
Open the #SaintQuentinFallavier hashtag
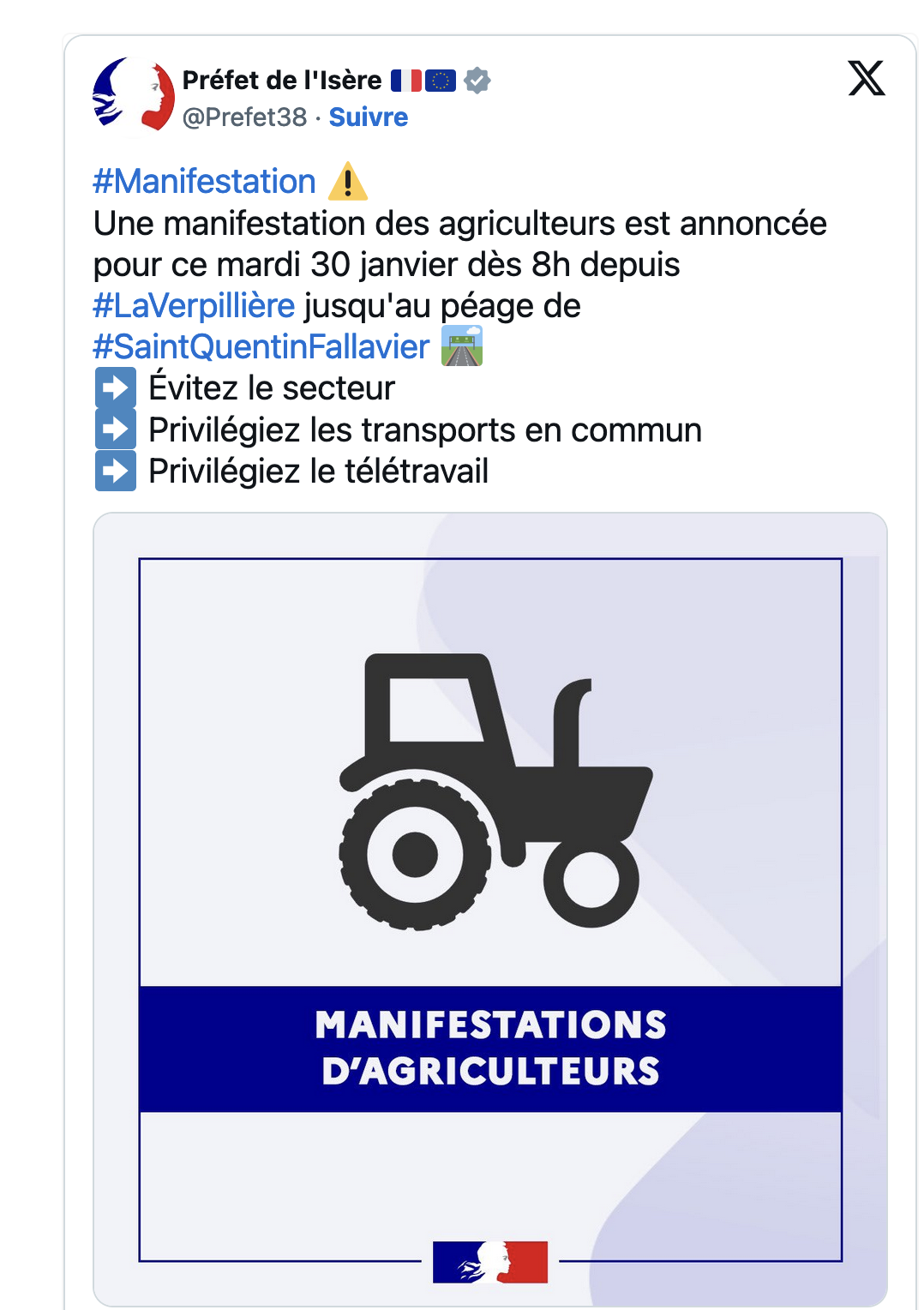click(x=261, y=347)
